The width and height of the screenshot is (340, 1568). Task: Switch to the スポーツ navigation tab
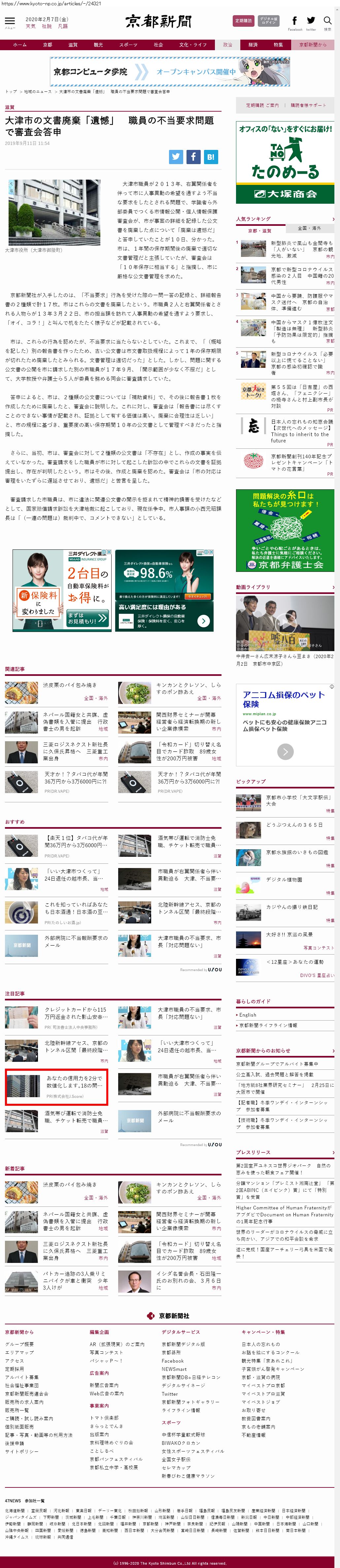(x=128, y=45)
